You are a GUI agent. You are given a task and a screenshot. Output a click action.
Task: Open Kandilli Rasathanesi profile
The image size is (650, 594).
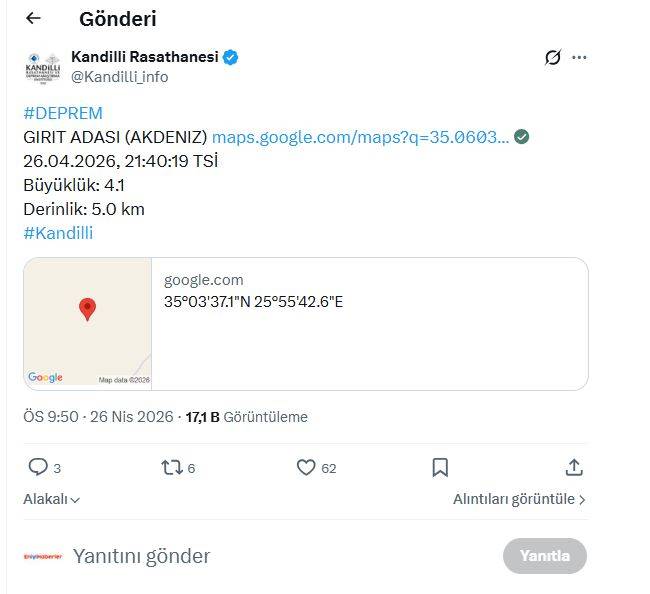(144, 57)
